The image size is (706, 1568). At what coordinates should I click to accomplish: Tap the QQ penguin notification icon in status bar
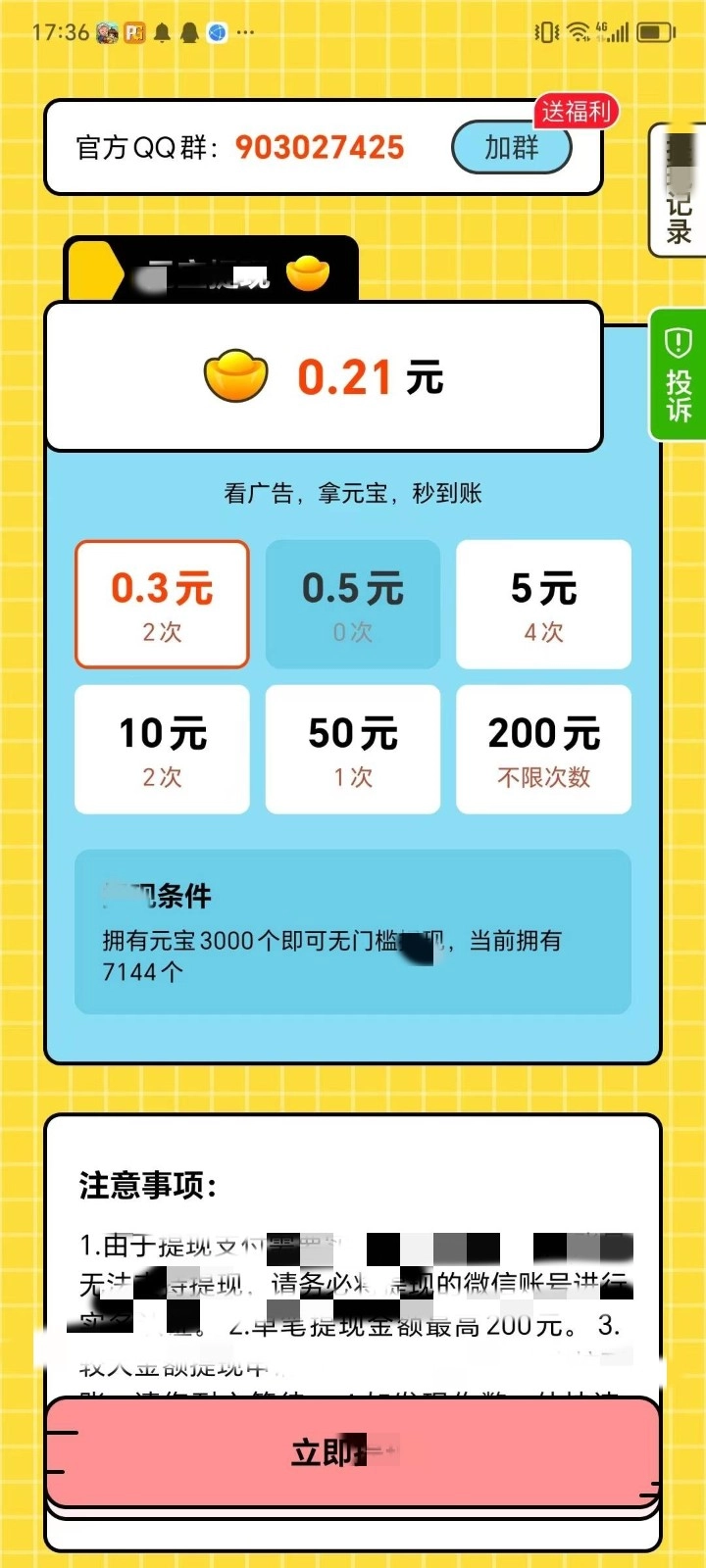187,32
